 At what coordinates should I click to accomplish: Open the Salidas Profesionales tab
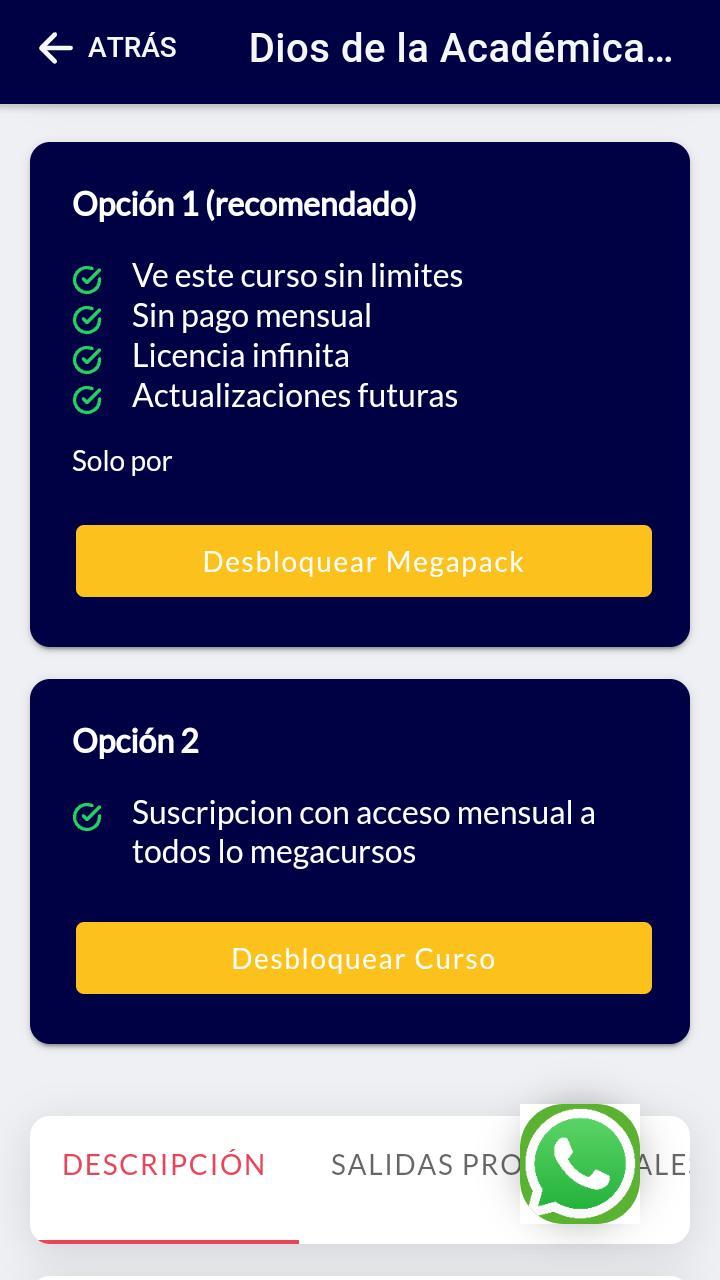pos(420,1165)
